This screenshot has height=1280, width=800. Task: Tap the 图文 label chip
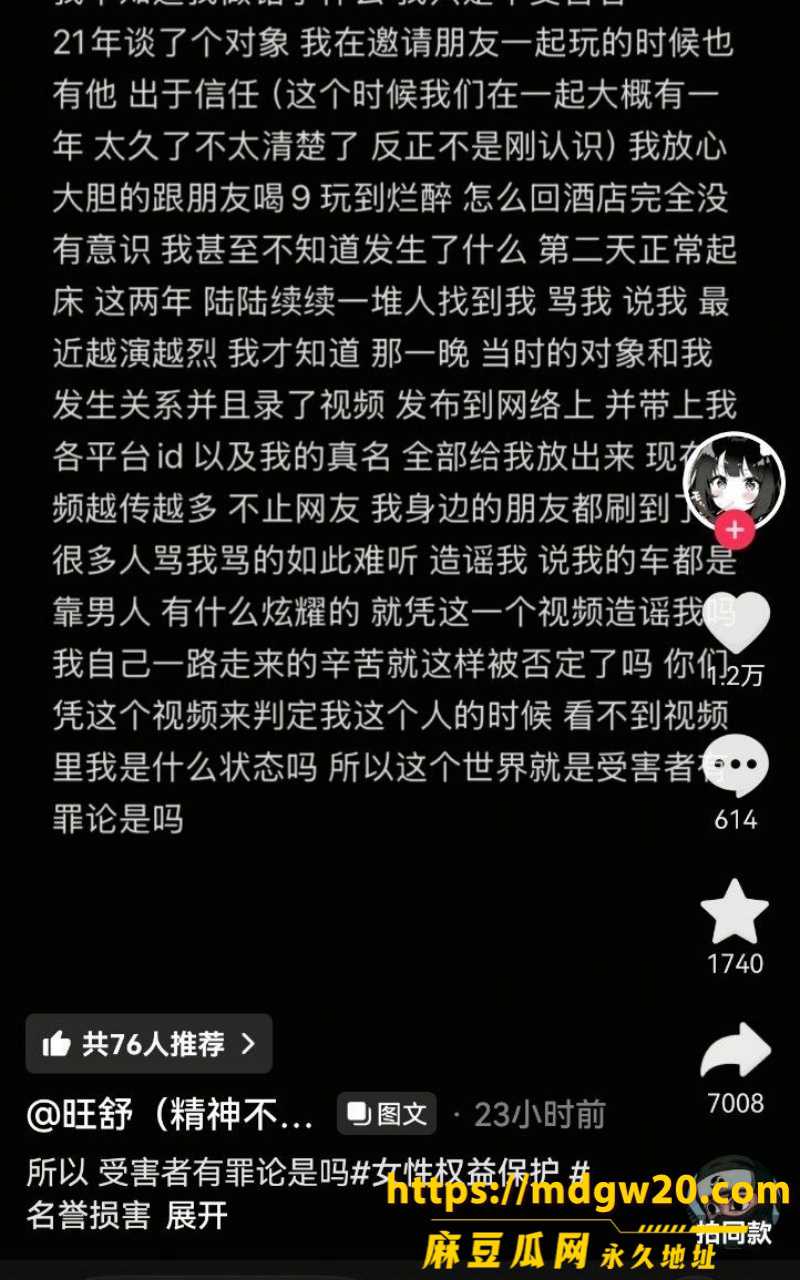[387, 1114]
